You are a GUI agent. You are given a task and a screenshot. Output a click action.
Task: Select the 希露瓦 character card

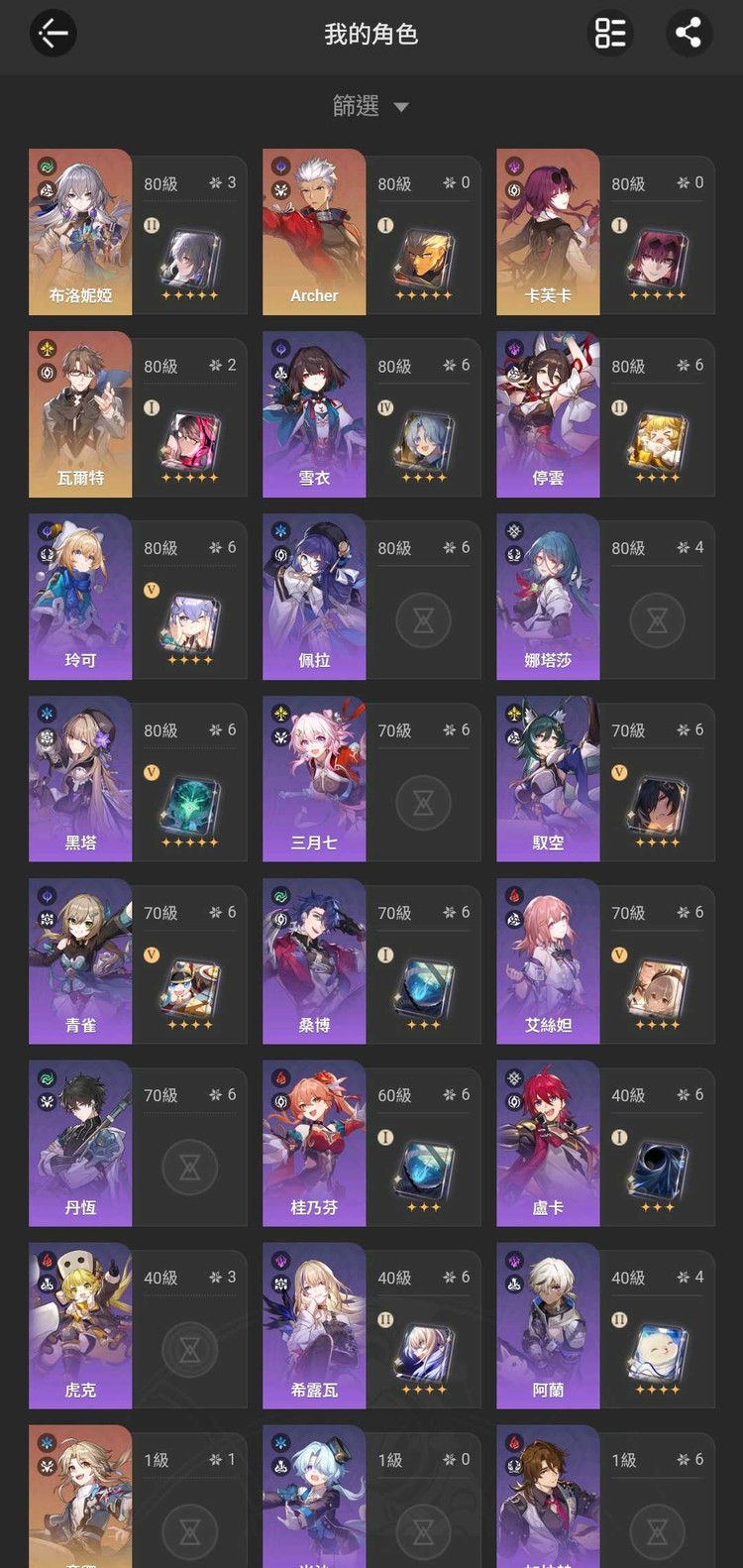314,1326
